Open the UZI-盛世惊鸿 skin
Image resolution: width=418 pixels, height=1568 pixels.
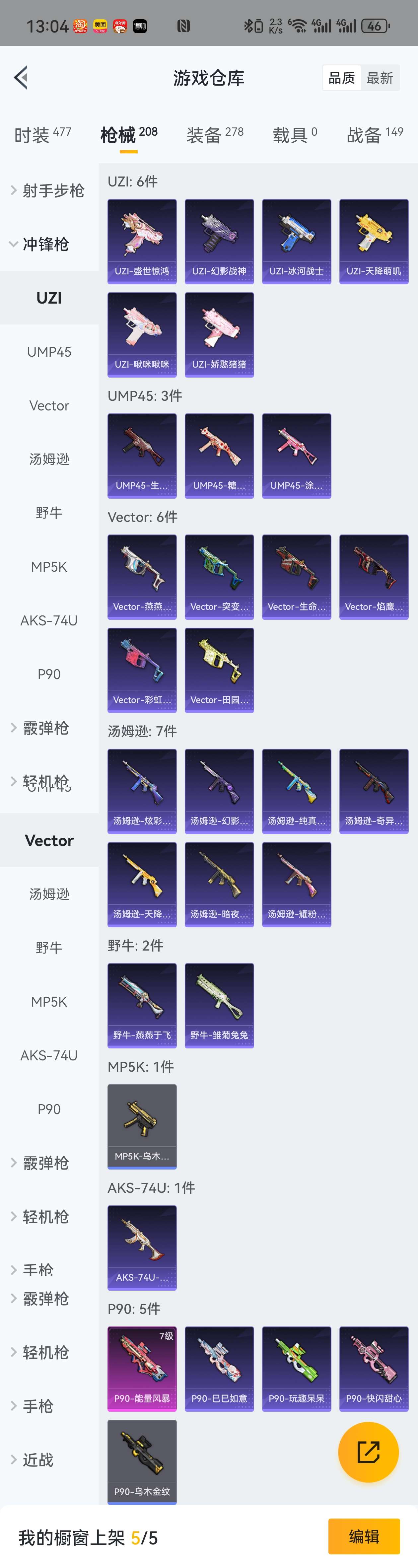142,241
